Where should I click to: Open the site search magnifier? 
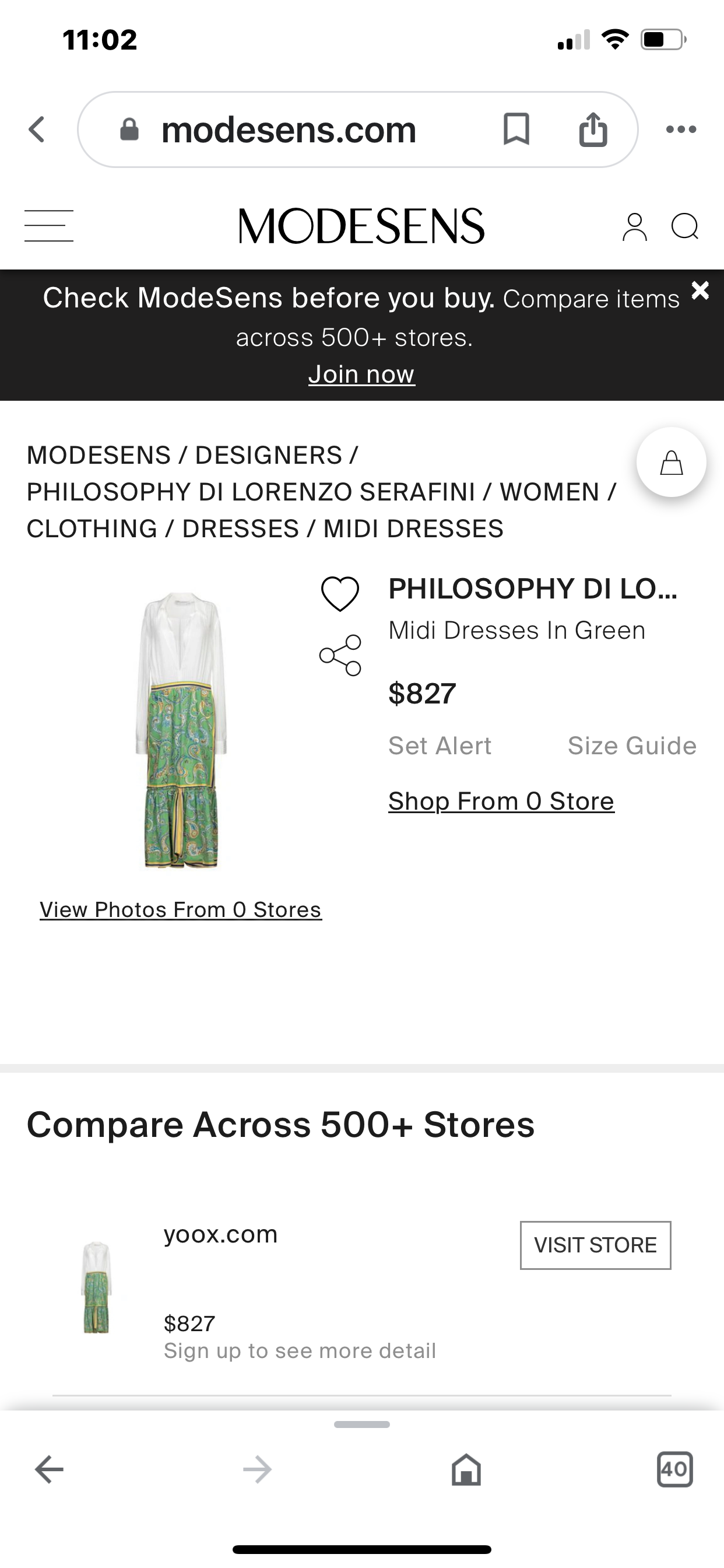684,227
